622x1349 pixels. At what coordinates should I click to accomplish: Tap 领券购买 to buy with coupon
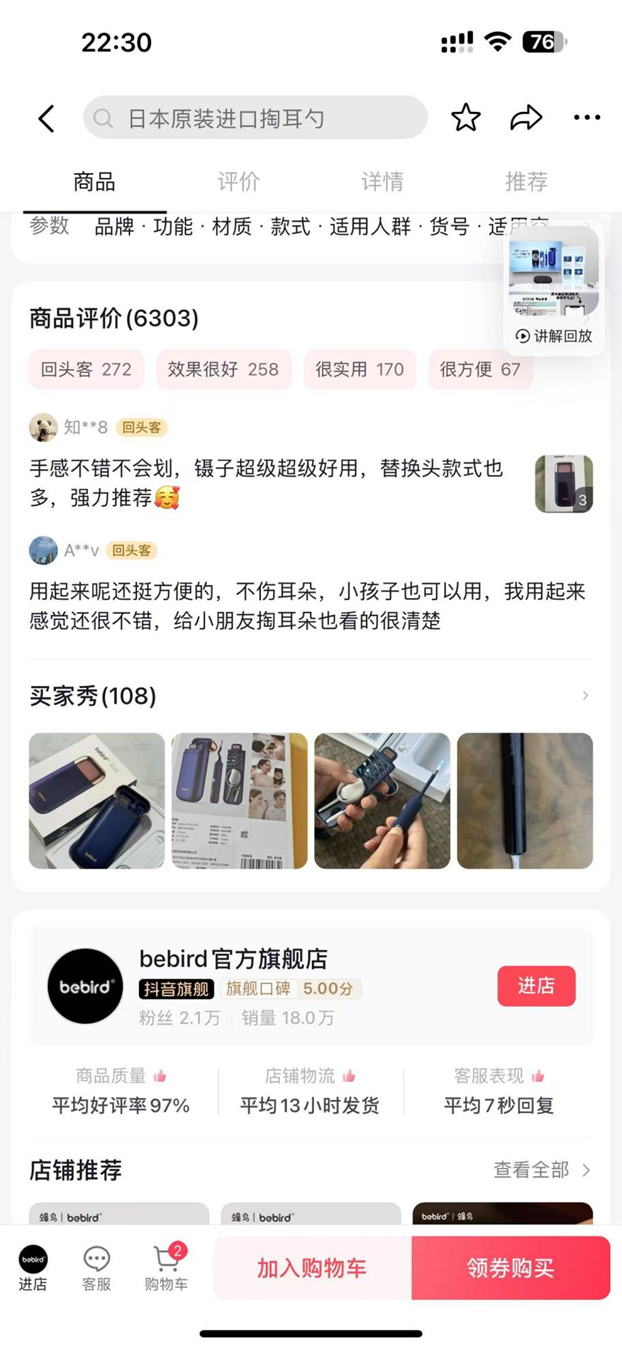pos(510,1268)
